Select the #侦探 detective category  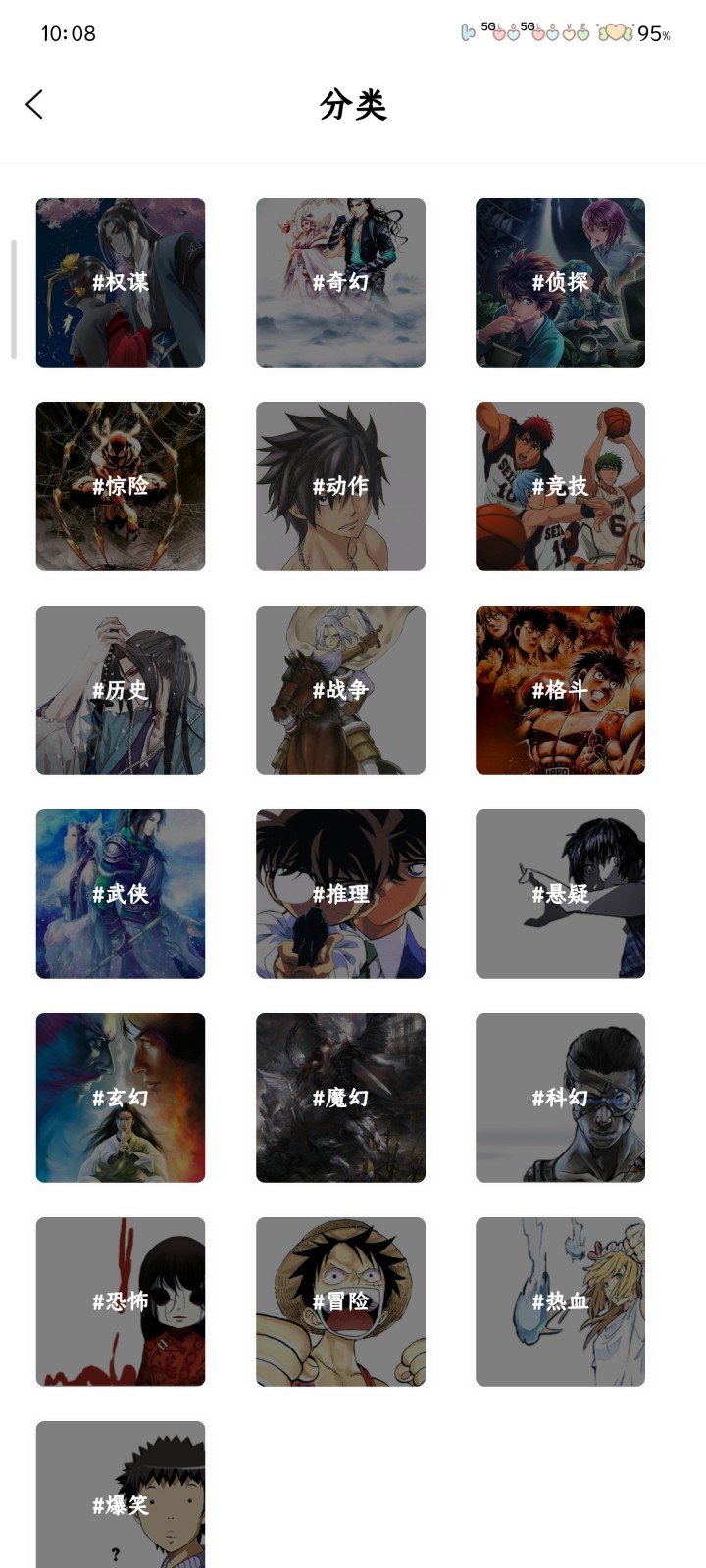coord(559,282)
